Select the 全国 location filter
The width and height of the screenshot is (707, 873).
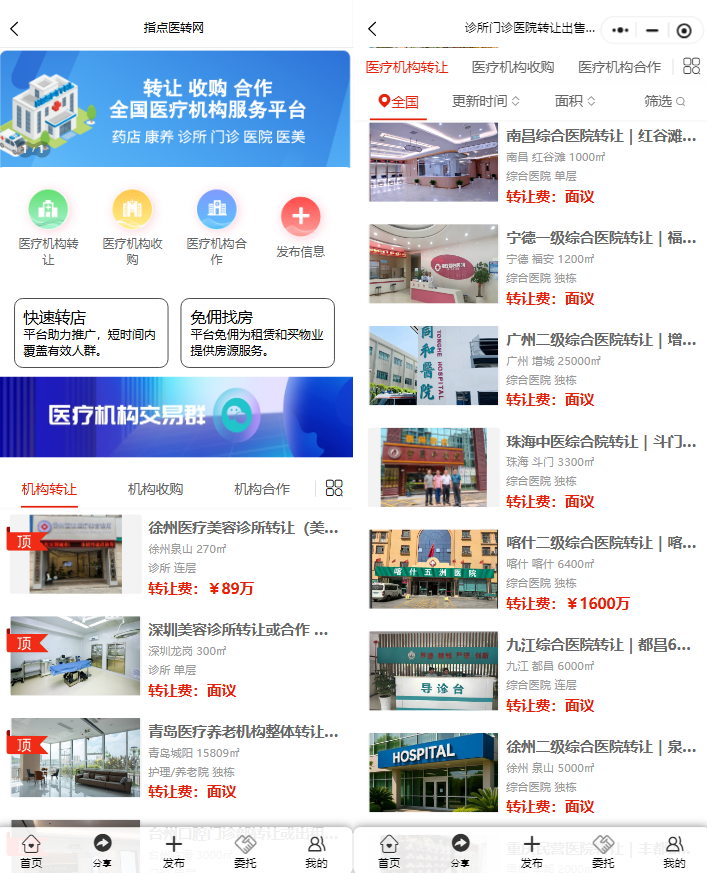(x=398, y=101)
